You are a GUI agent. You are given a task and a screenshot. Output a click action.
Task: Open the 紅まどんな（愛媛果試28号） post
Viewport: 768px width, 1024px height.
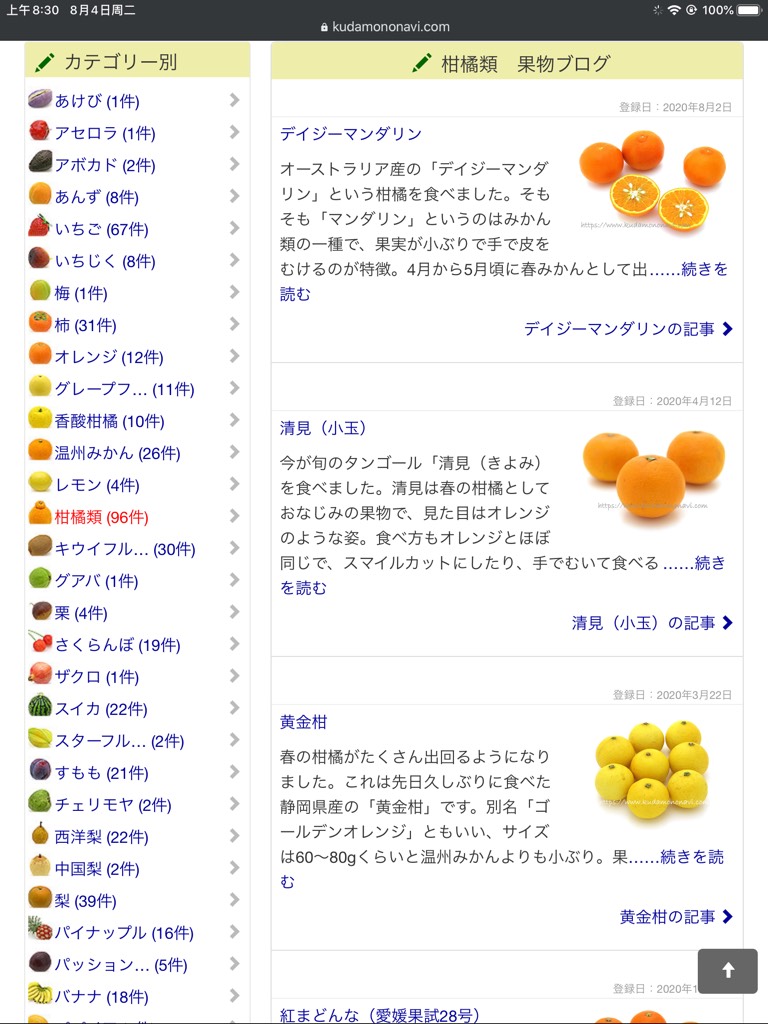[x=380, y=1014]
